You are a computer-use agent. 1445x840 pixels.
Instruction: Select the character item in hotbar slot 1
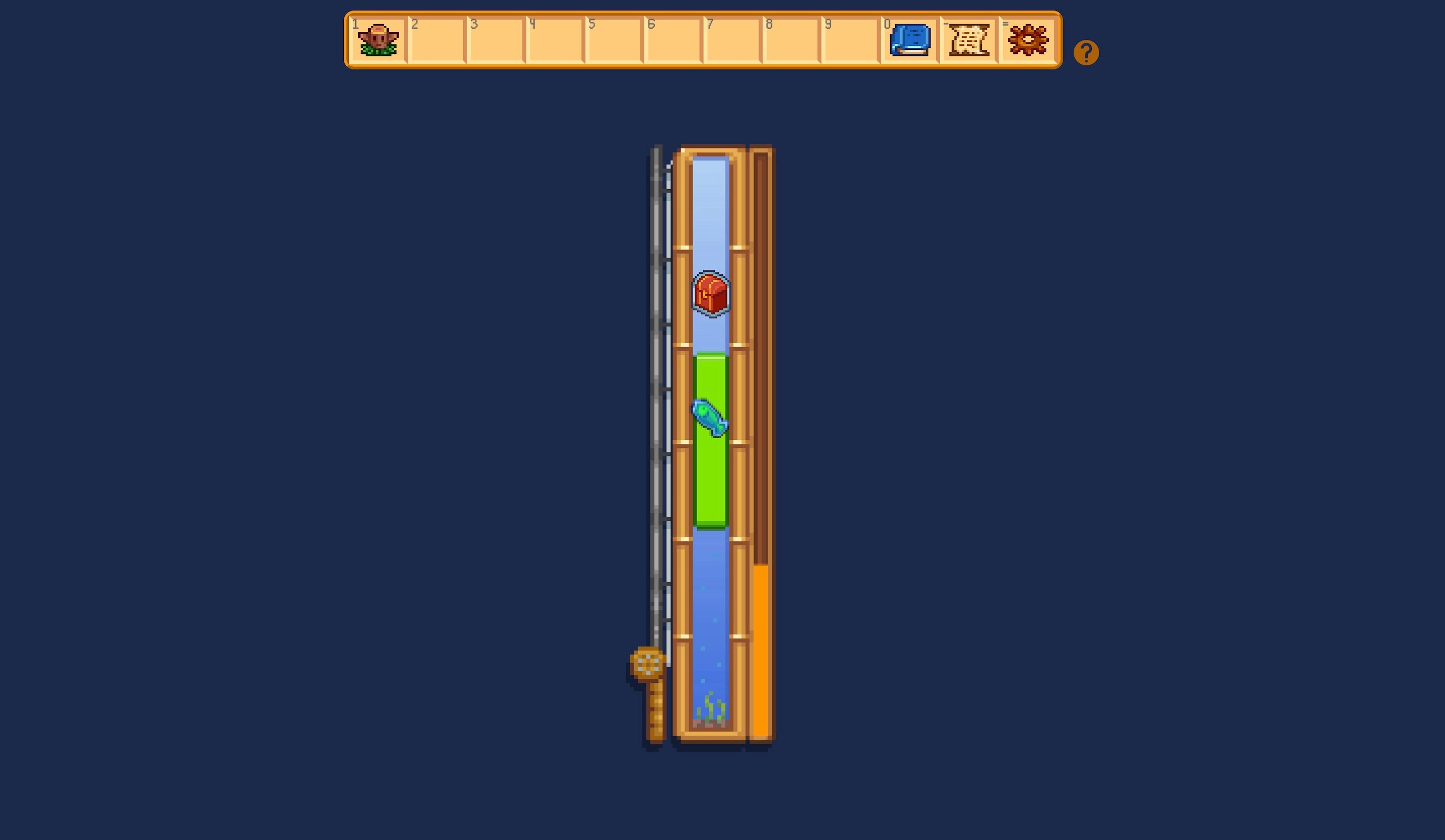(x=378, y=40)
